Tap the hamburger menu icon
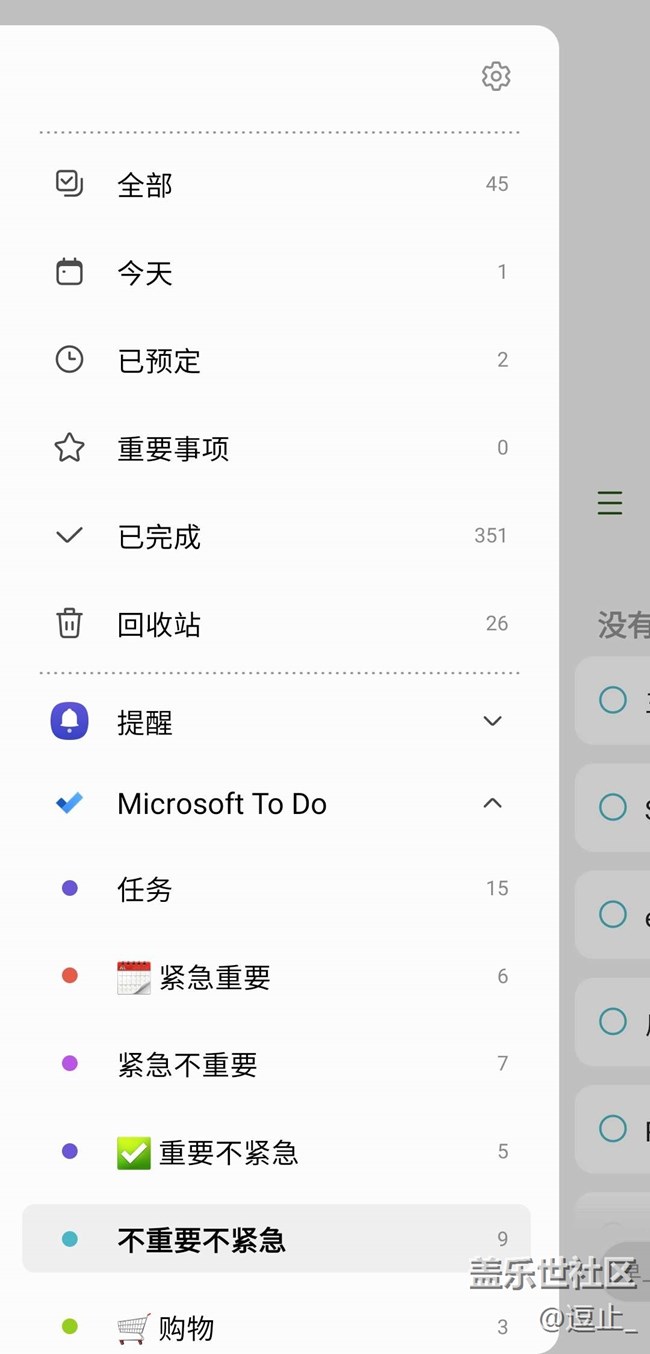 click(x=610, y=503)
